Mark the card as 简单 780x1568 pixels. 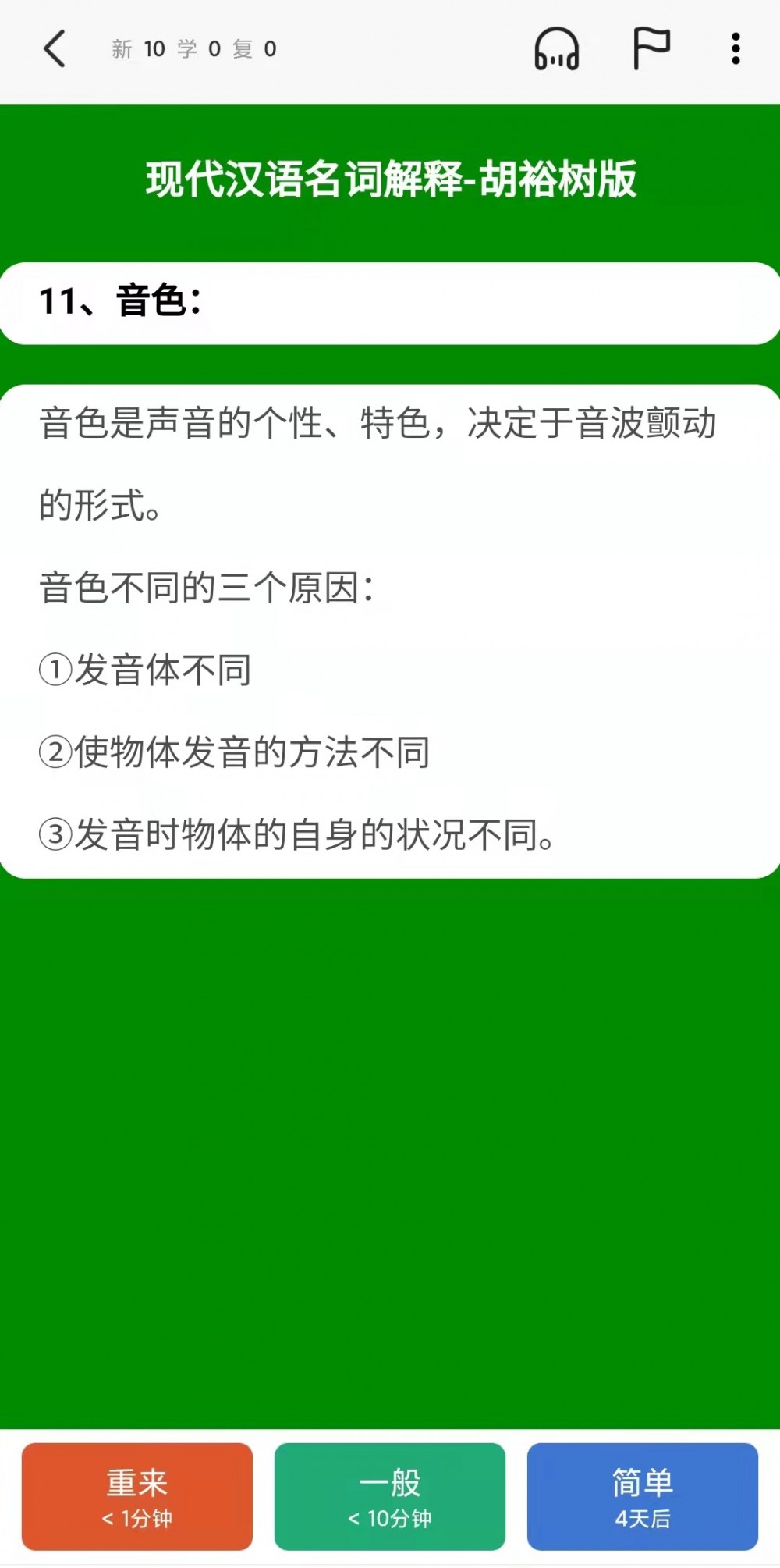(x=643, y=1496)
